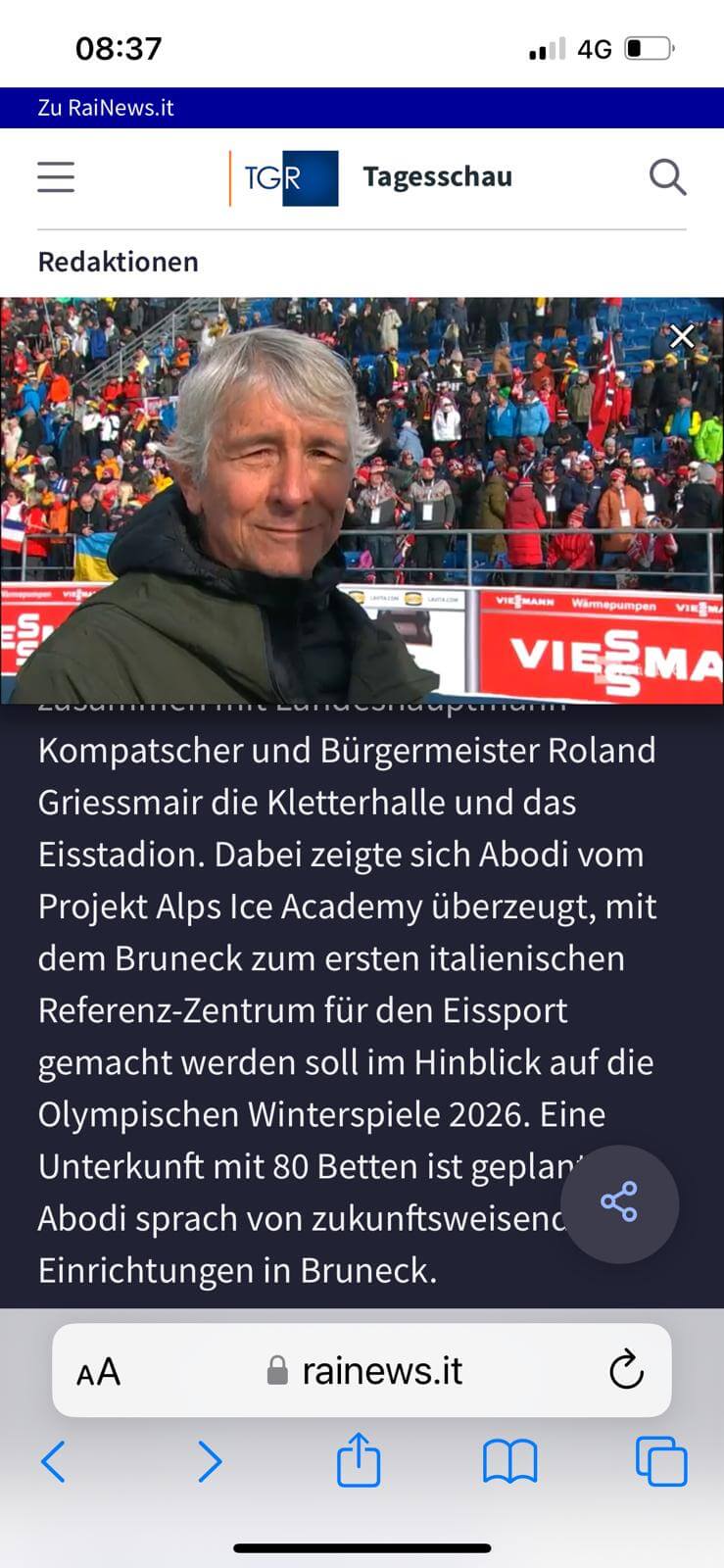Screen dimensions: 724x1568
Task: Go back to the previous page
Action: 54,1462
